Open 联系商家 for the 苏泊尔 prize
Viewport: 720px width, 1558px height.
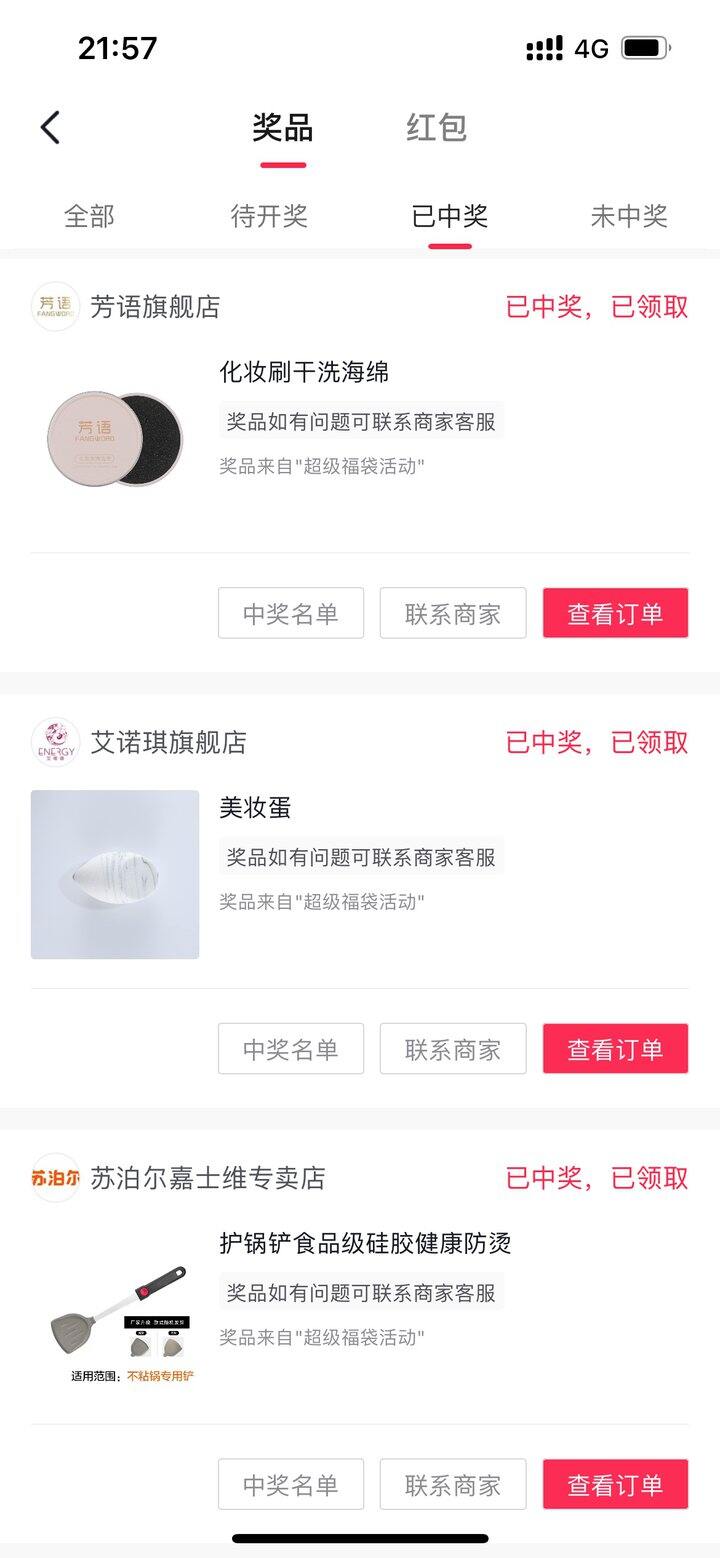tap(452, 1484)
